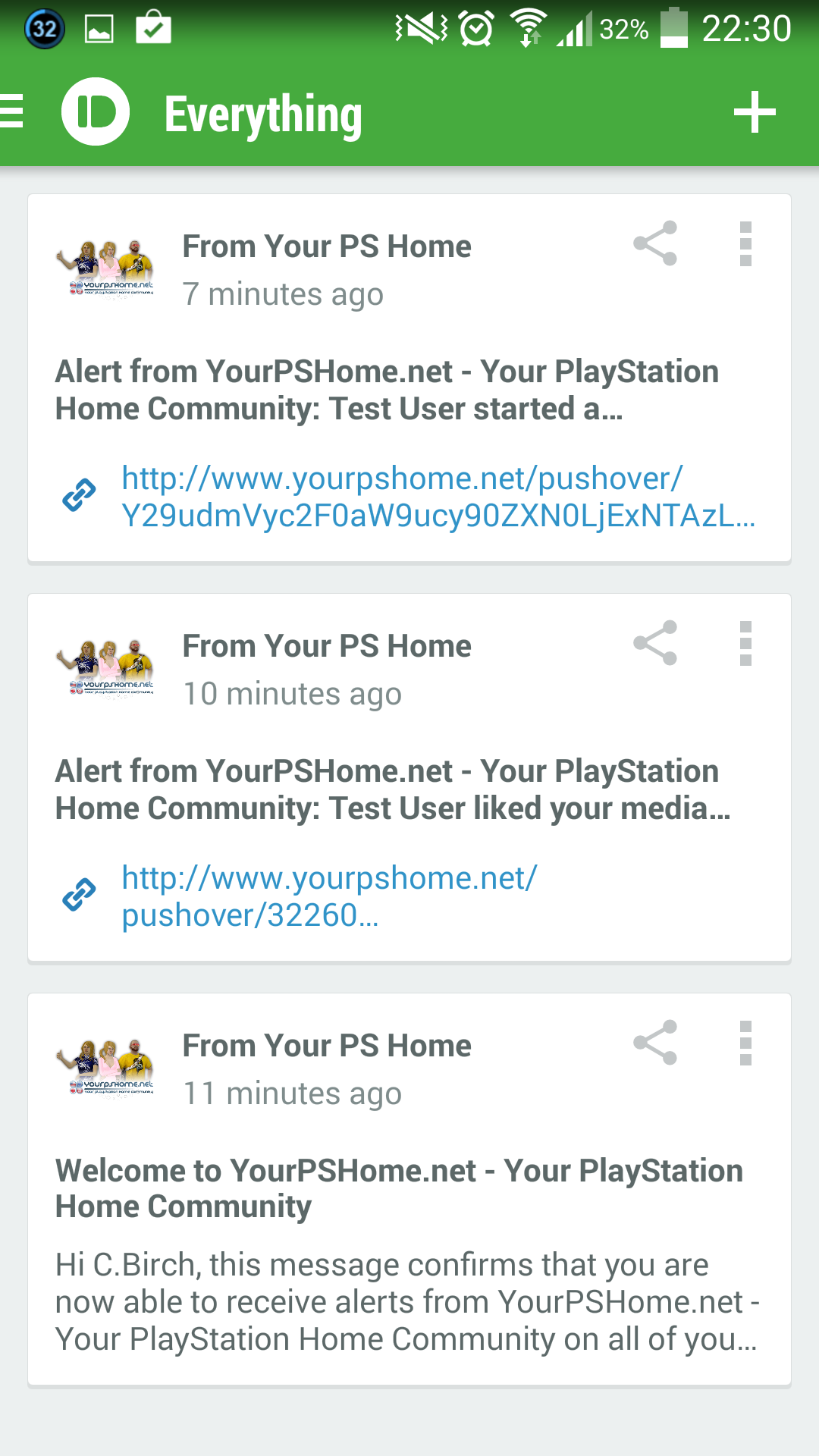The height and width of the screenshot is (1456, 819).
Task: Open the pushover/32260 link
Action: pyautogui.click(x=329, y=896)
